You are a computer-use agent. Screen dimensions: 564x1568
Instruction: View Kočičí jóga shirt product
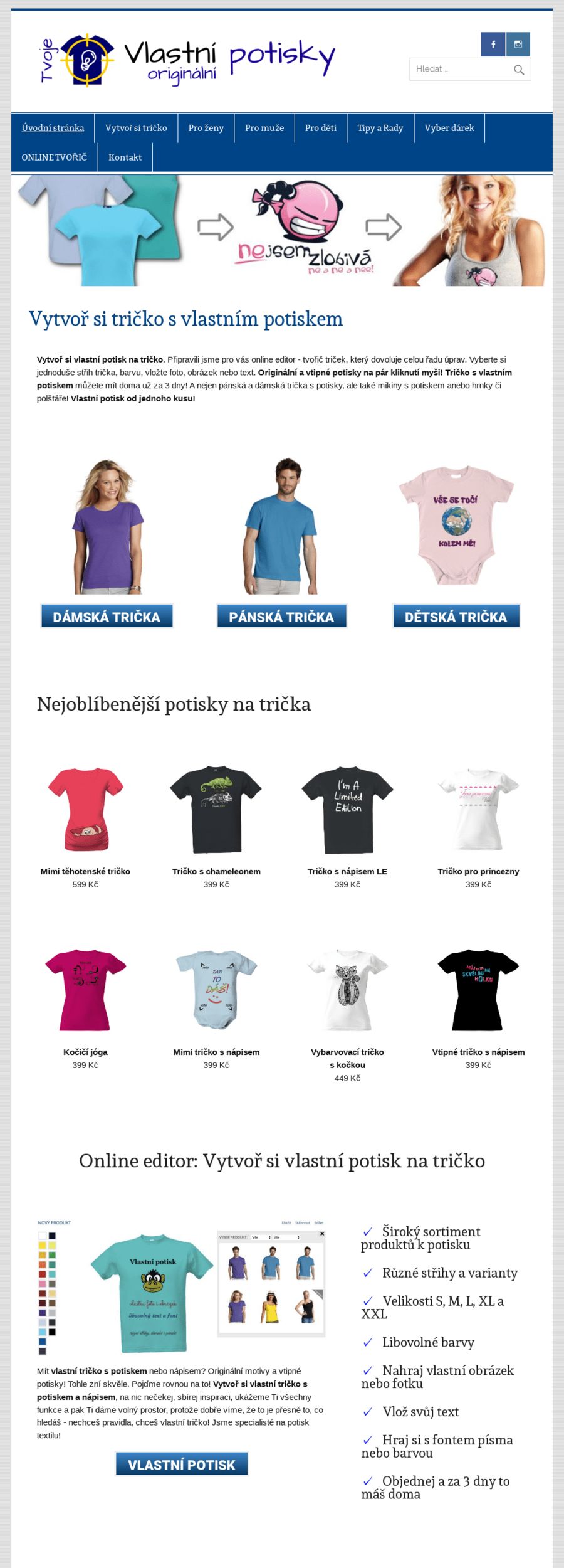pos(85,1052)
